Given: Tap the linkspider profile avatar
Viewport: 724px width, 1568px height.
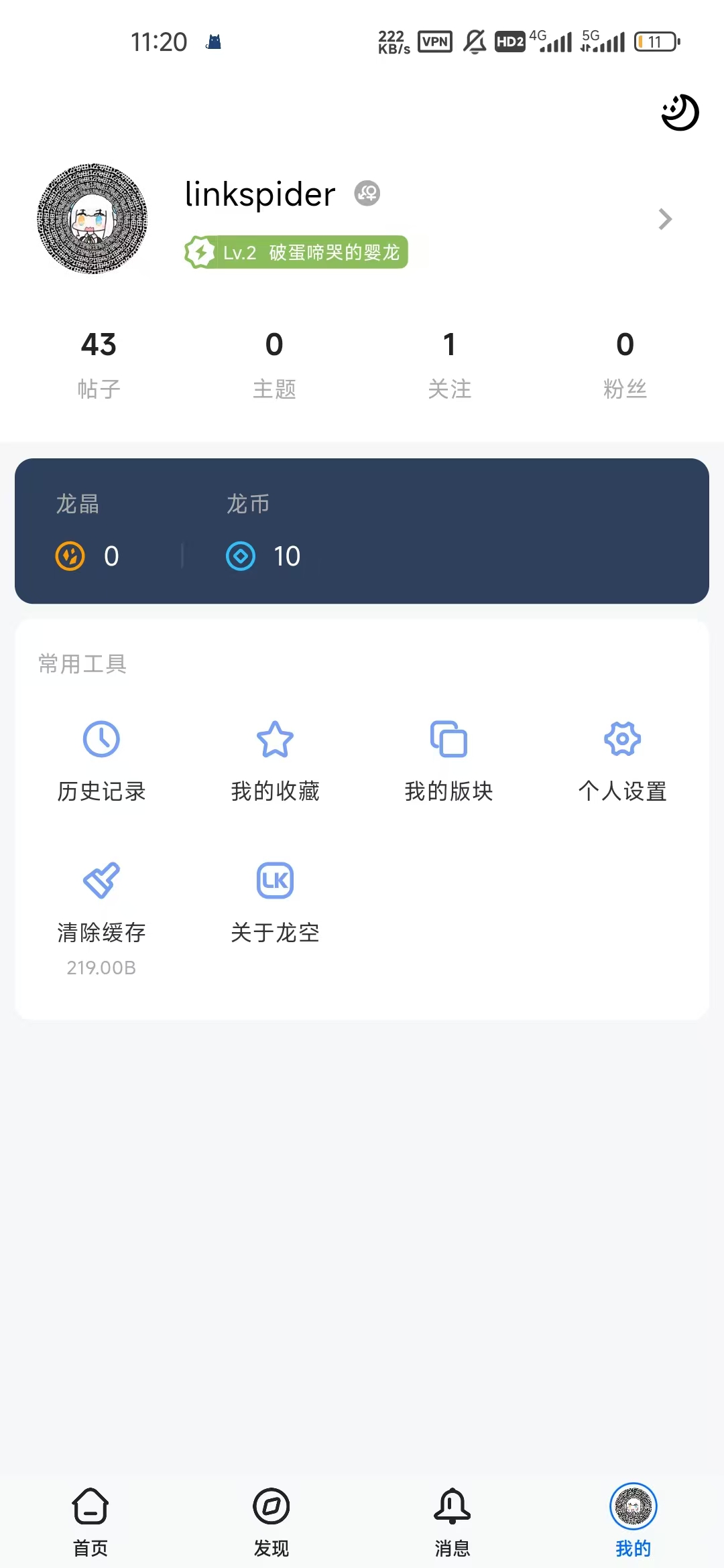Looking at the screenshot, I should click(93, 218).
